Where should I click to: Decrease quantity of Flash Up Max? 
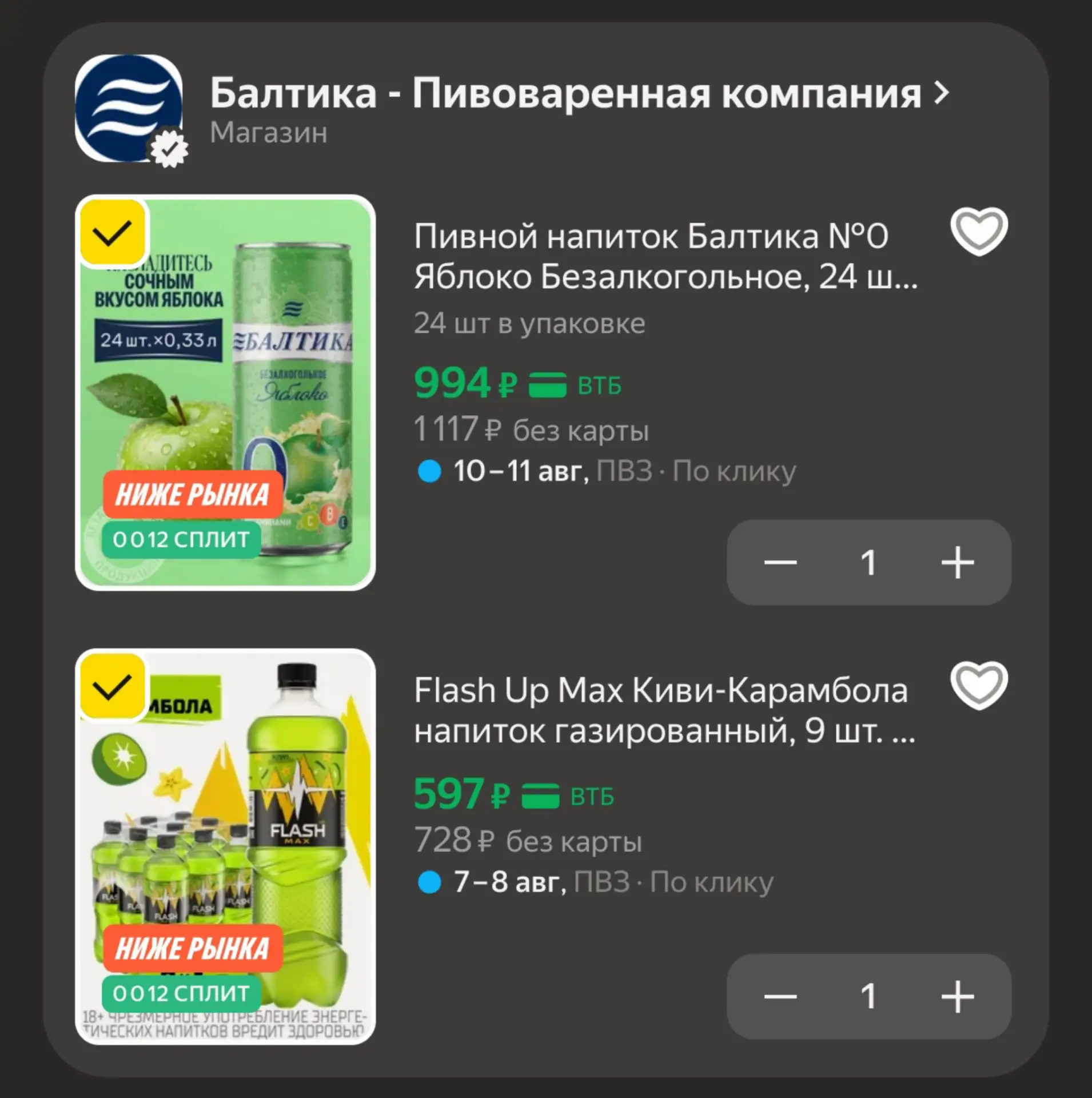point(780,997)
